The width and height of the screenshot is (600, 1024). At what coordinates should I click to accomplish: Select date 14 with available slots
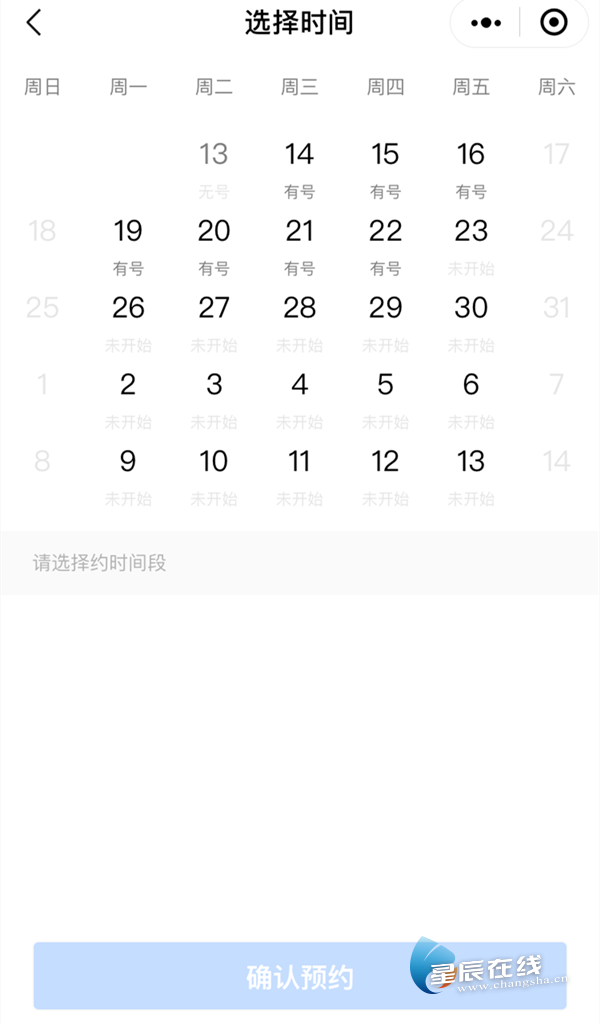(299, 164)
